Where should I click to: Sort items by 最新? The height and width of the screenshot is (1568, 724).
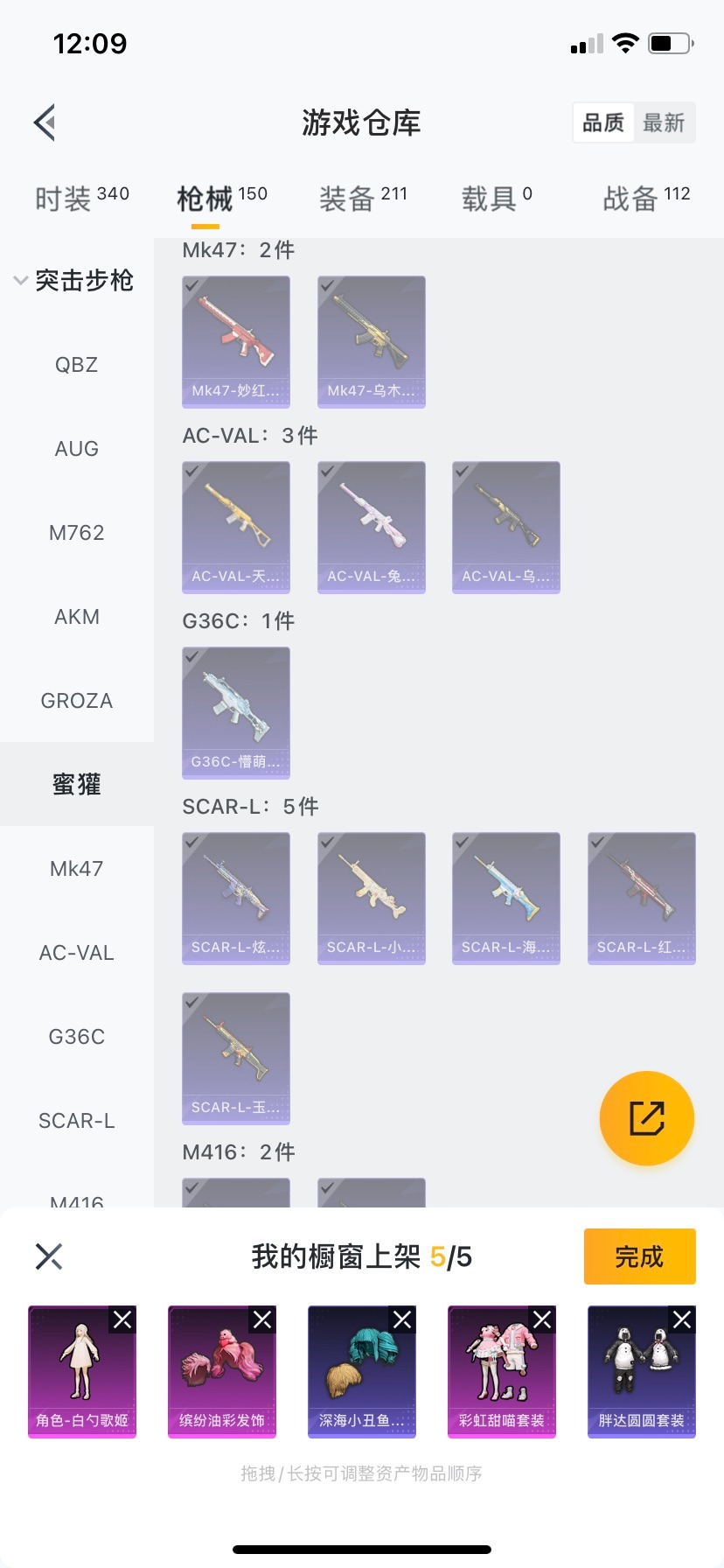click(x=664, y=122)
